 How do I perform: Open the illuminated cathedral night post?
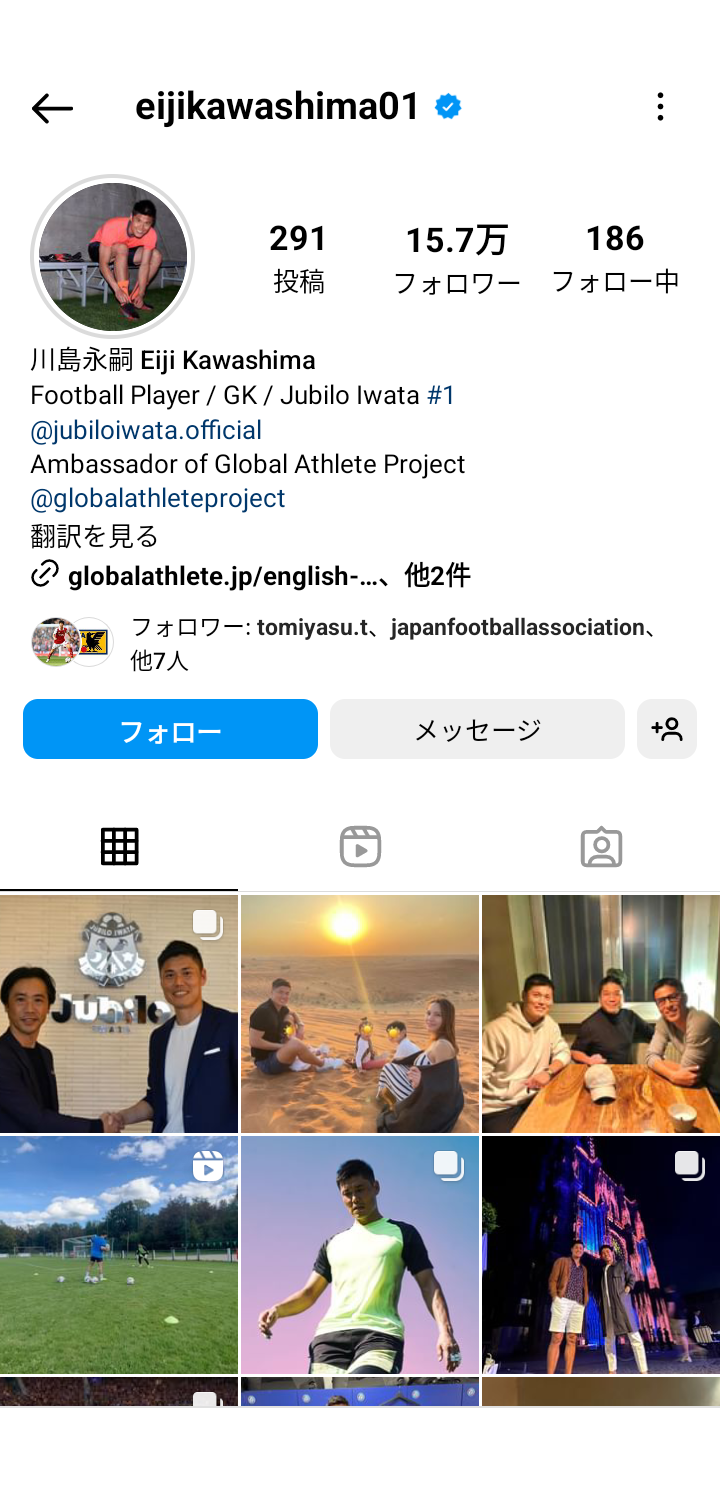tap(600, 1254)
